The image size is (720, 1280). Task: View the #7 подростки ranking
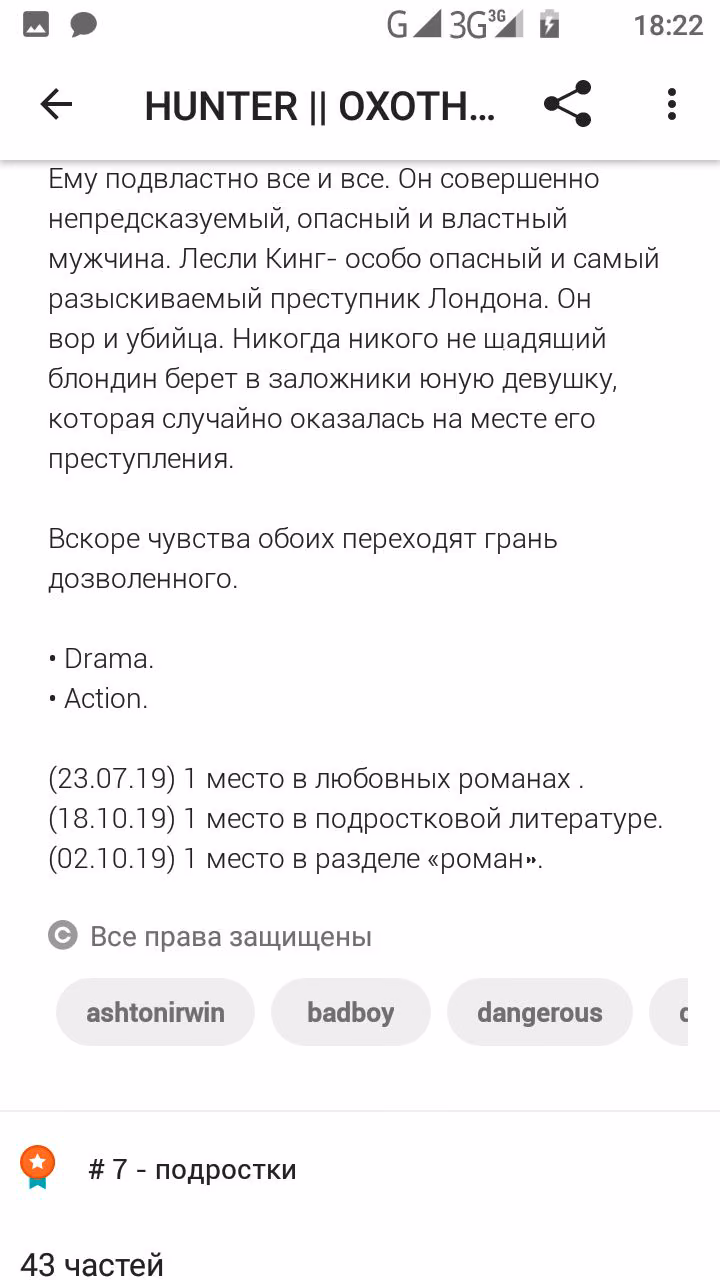192,1169
